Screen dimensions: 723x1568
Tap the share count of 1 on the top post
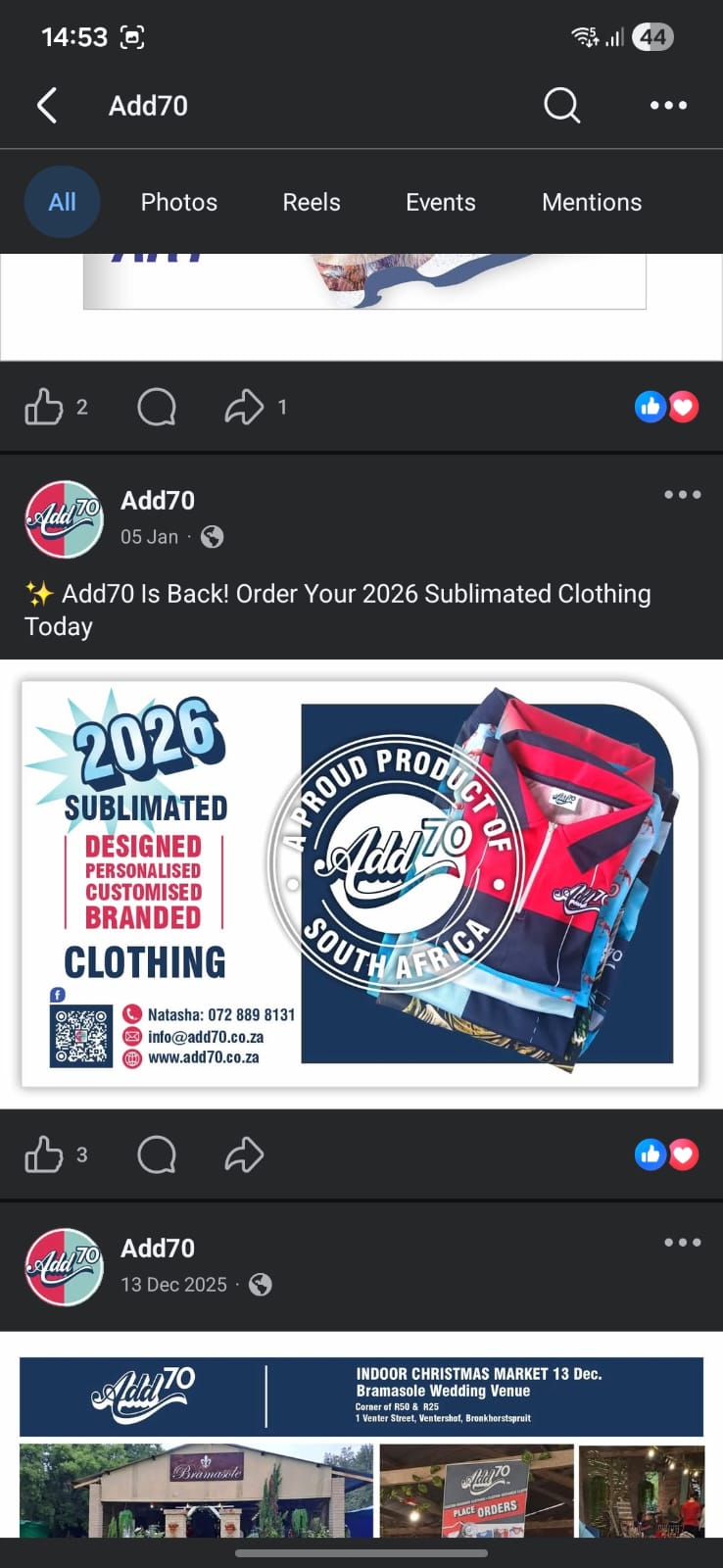pyautogui.click(x=282, y=406)
